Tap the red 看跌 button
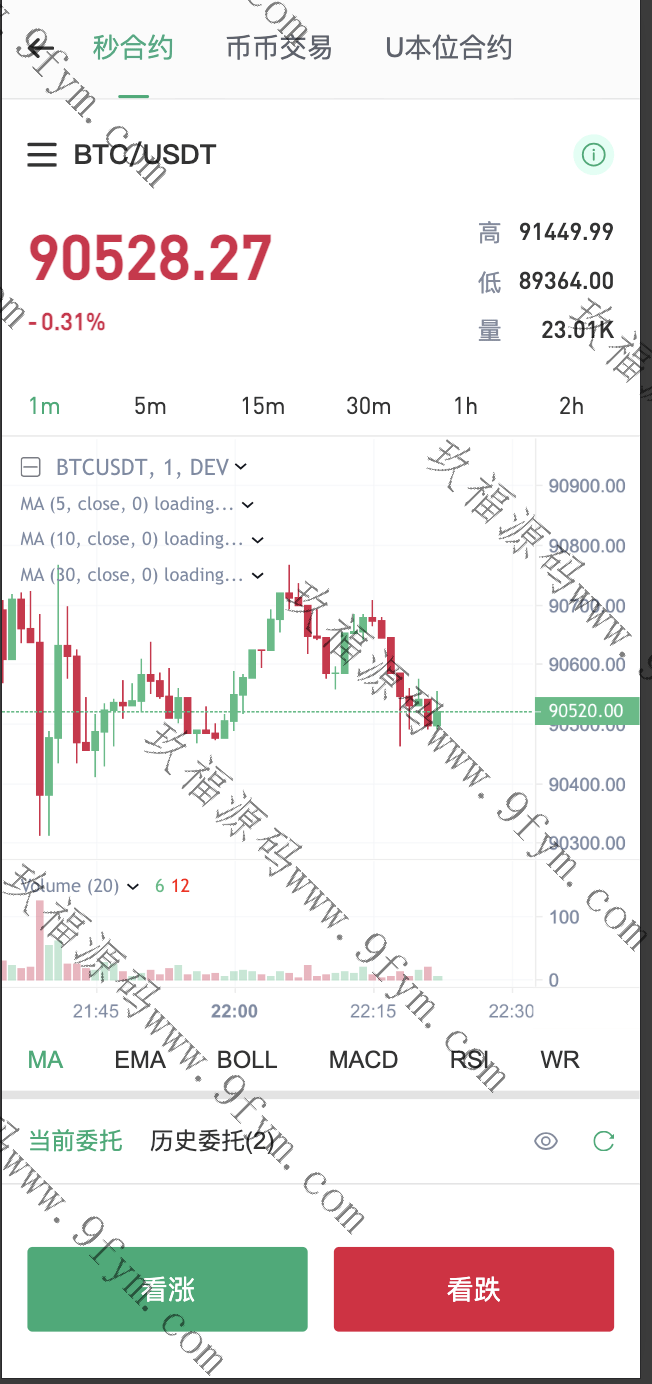The width and height of the screenshot is (652, 1384). point(473,1289)
